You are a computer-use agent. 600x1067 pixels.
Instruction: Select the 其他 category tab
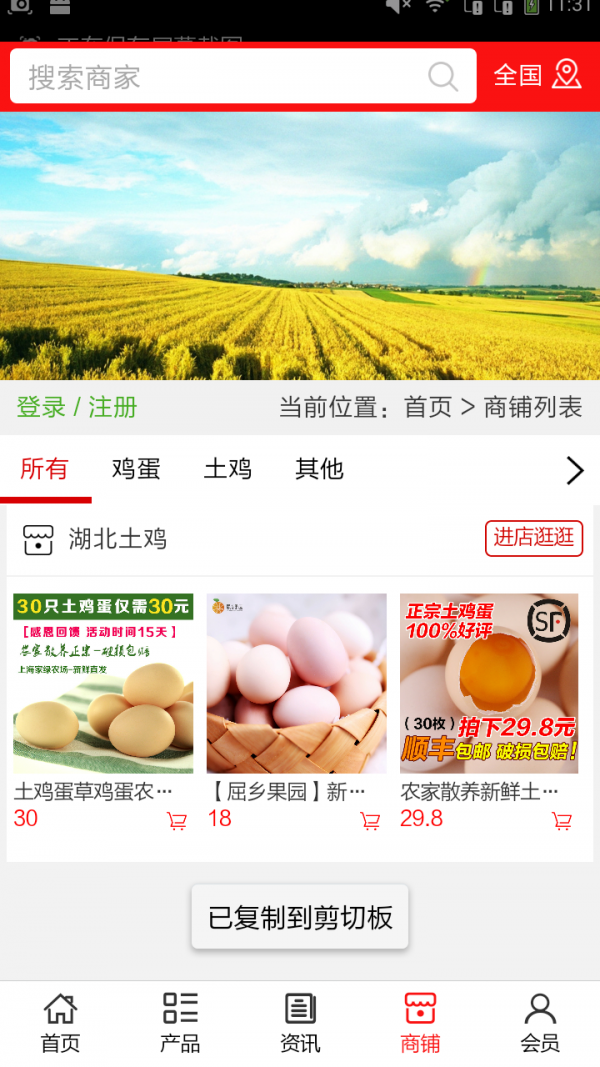[319, 468]
